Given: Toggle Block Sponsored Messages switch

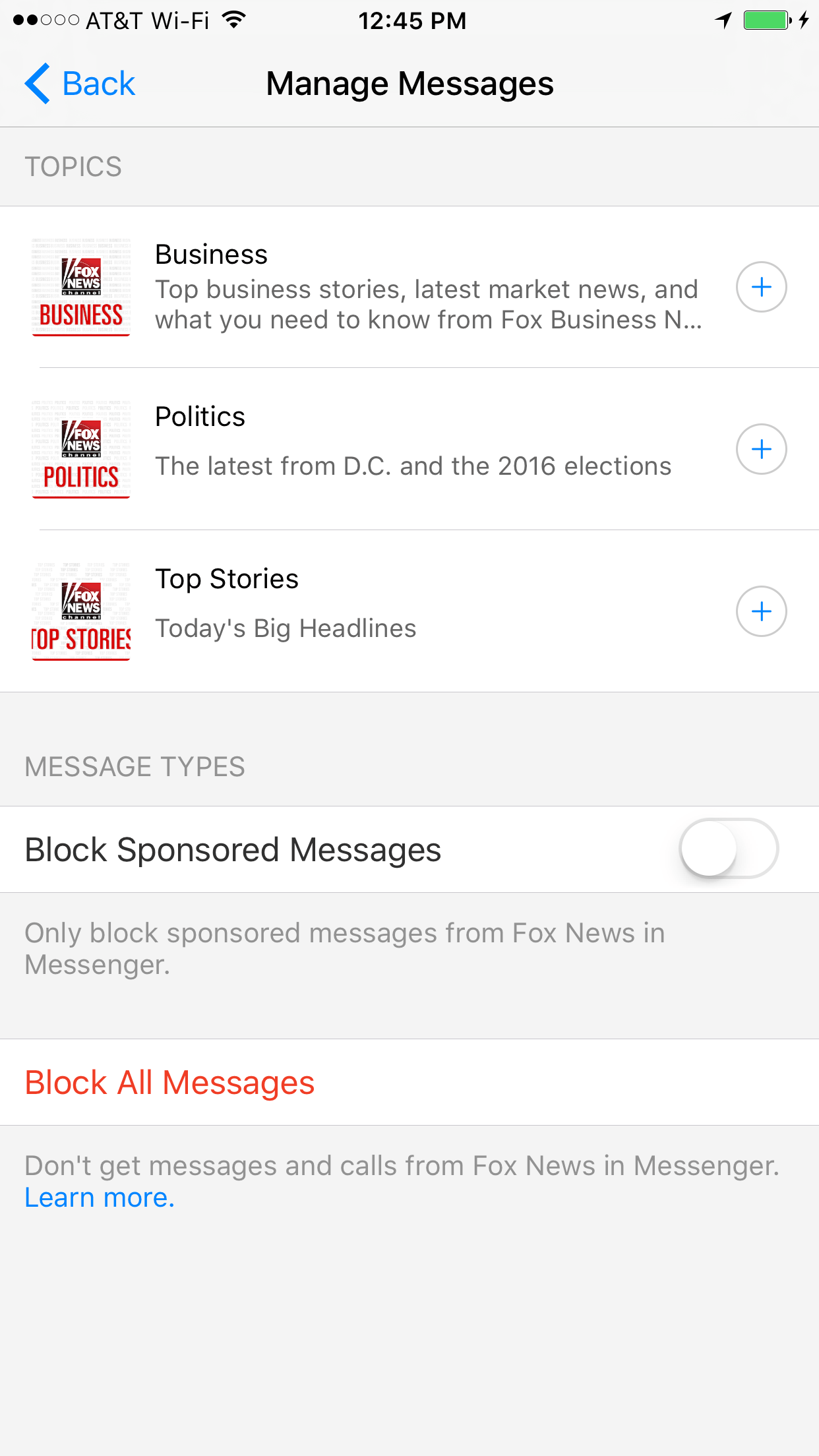Looking at the screenshot, I should 729,849.
